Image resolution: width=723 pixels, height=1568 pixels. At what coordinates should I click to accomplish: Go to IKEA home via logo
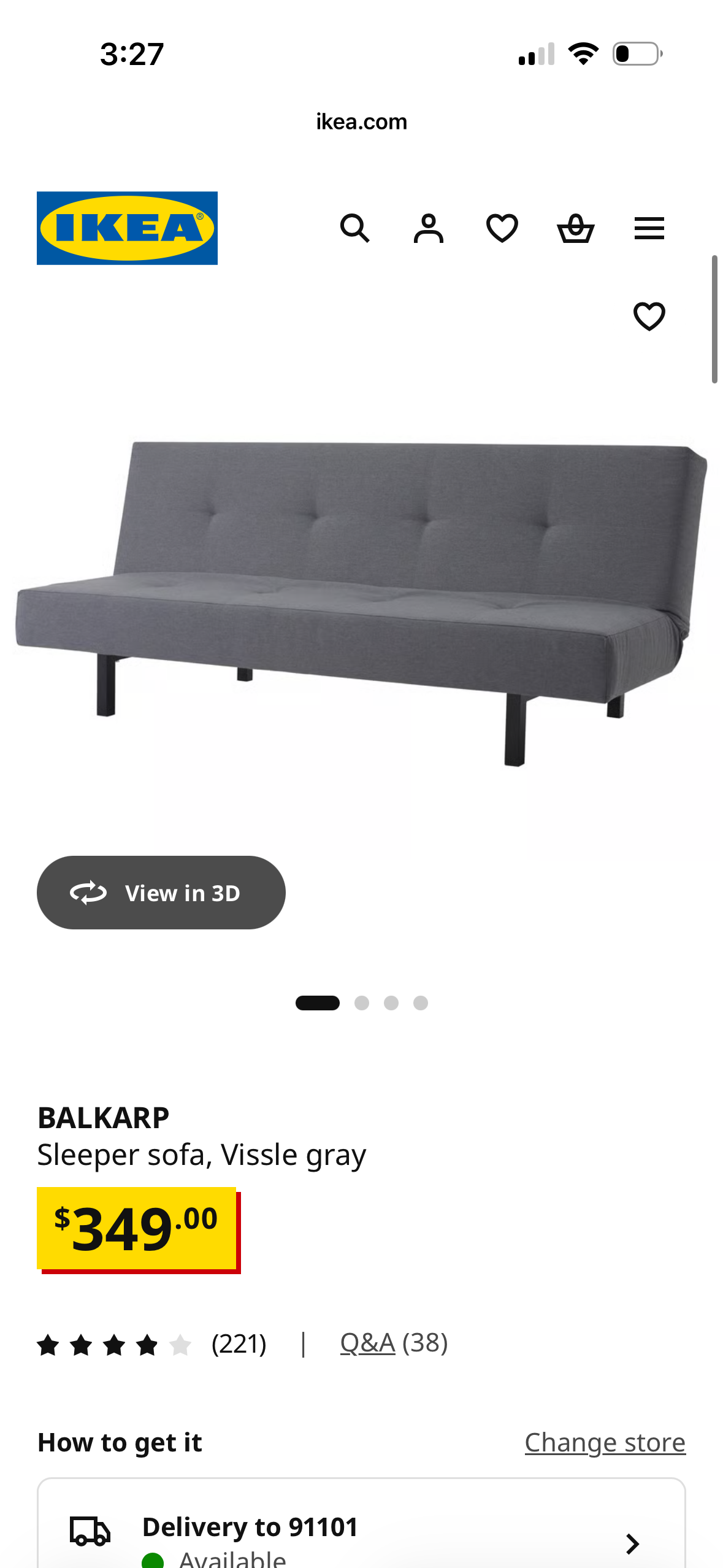tap(127, 228)
